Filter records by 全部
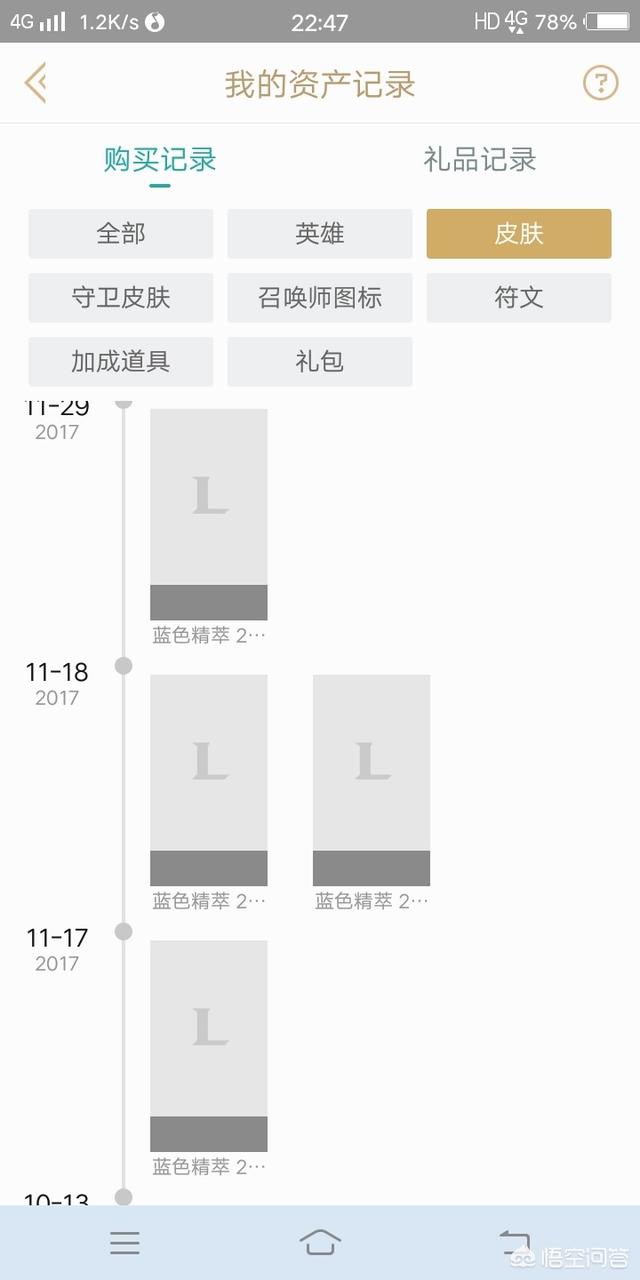The height and width of the screenshot is (1280, 640). (121, 234)
